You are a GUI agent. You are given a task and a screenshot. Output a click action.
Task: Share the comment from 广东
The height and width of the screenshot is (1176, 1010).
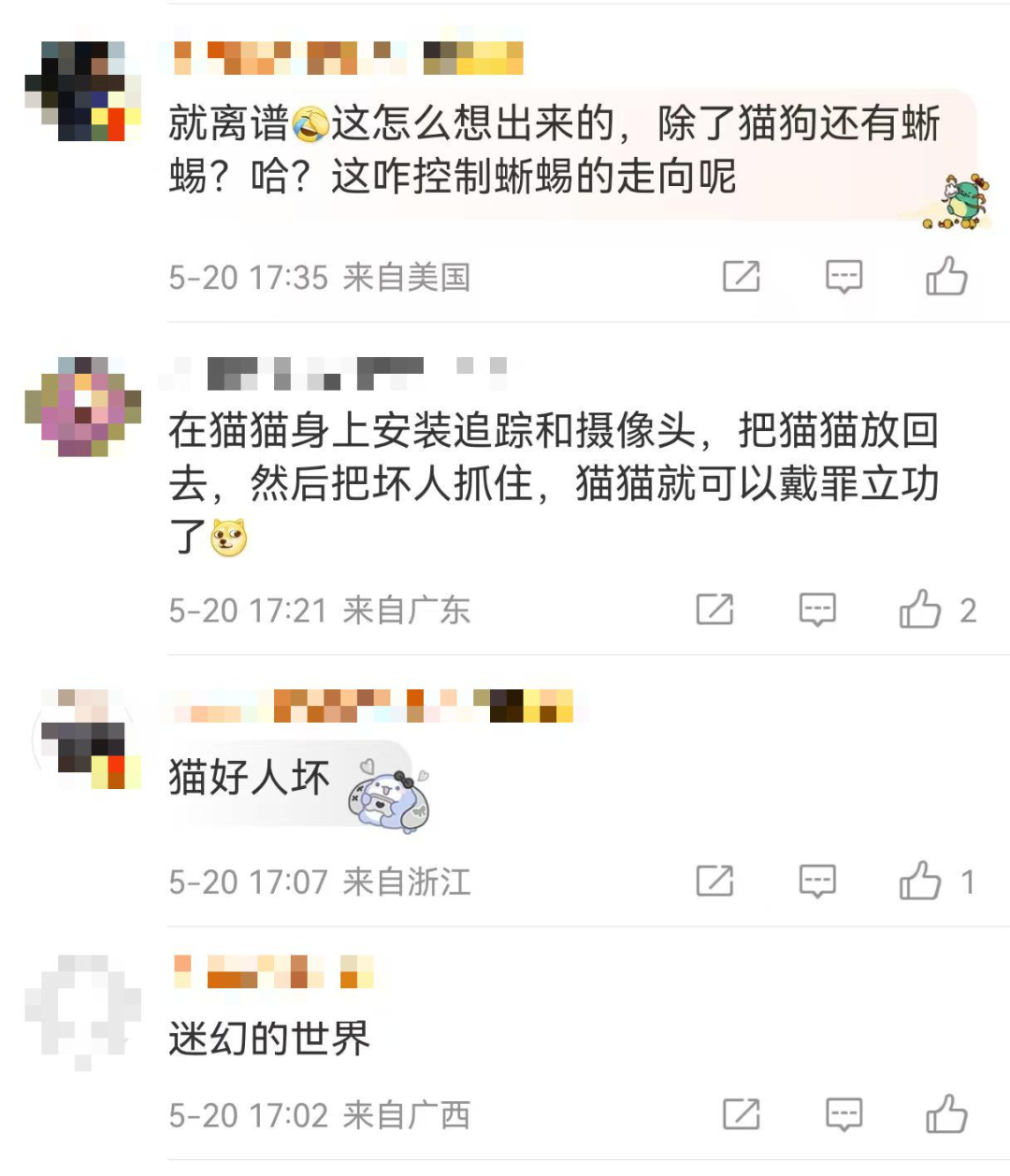click(715, 610)
